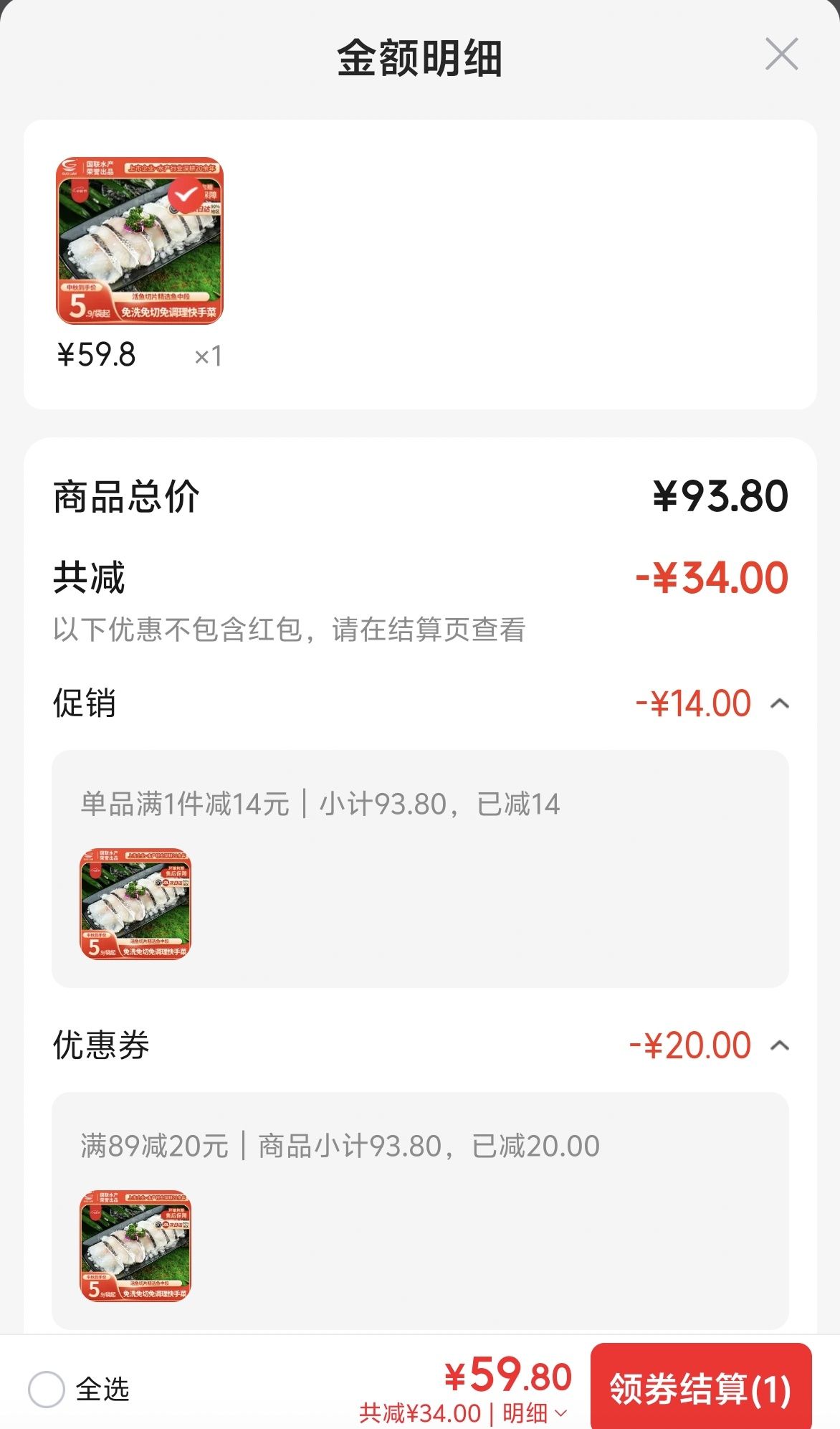The width and height of the screenshot is (840, 1429).
Task: Open product image under 单品满1件减14元
Action: [x=135, y=904]
